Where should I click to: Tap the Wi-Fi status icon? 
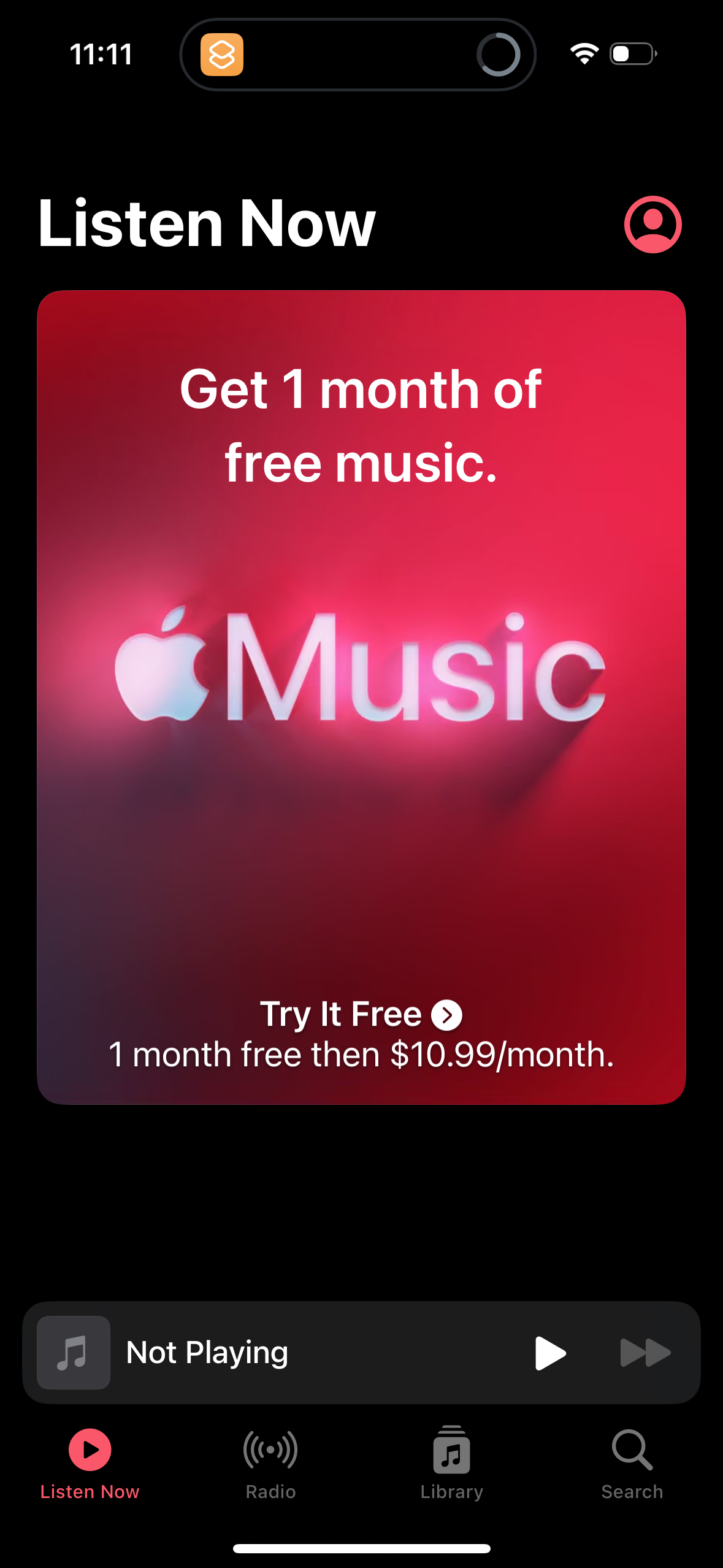583,54
